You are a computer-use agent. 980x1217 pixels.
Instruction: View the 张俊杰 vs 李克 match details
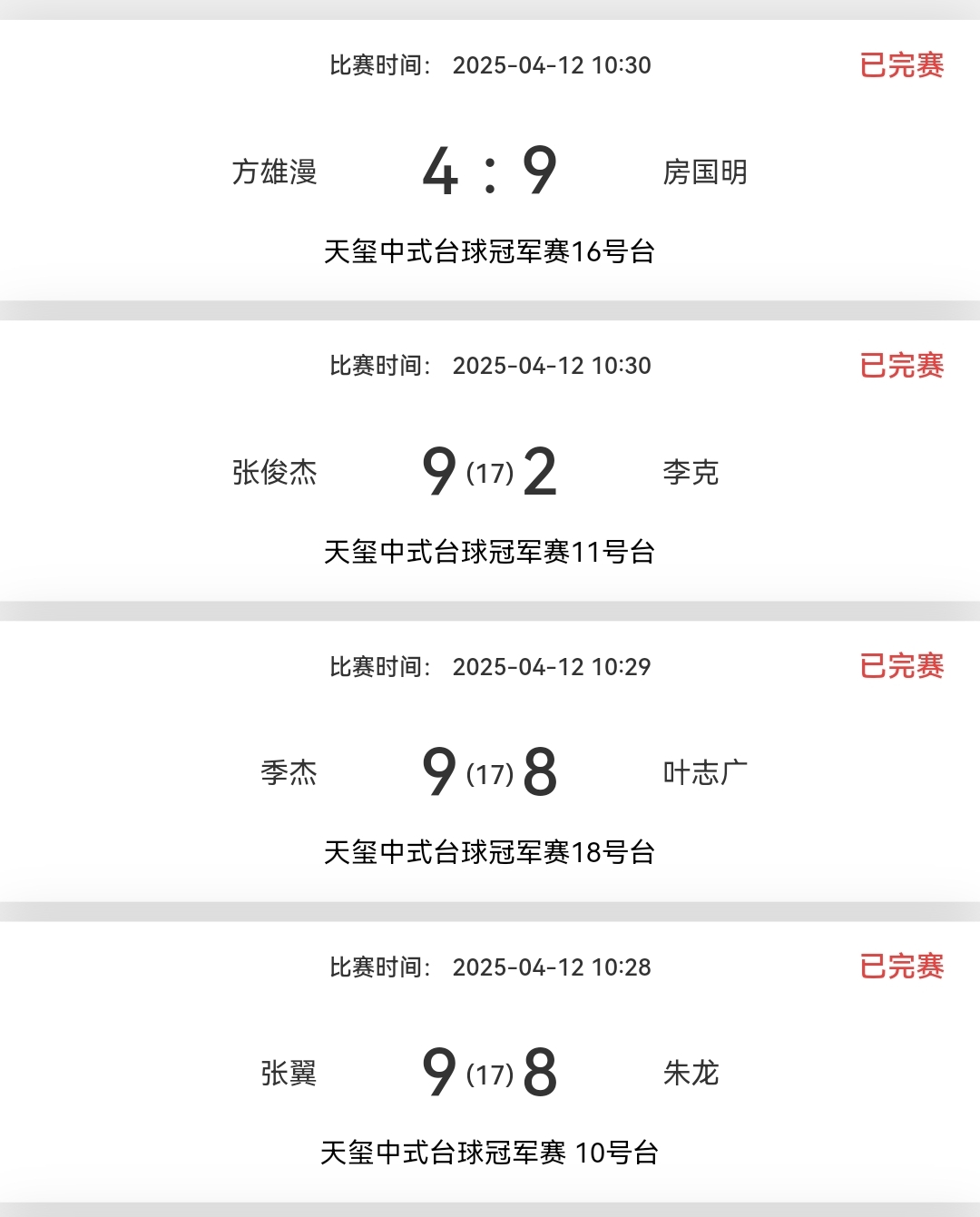(490, 472)
